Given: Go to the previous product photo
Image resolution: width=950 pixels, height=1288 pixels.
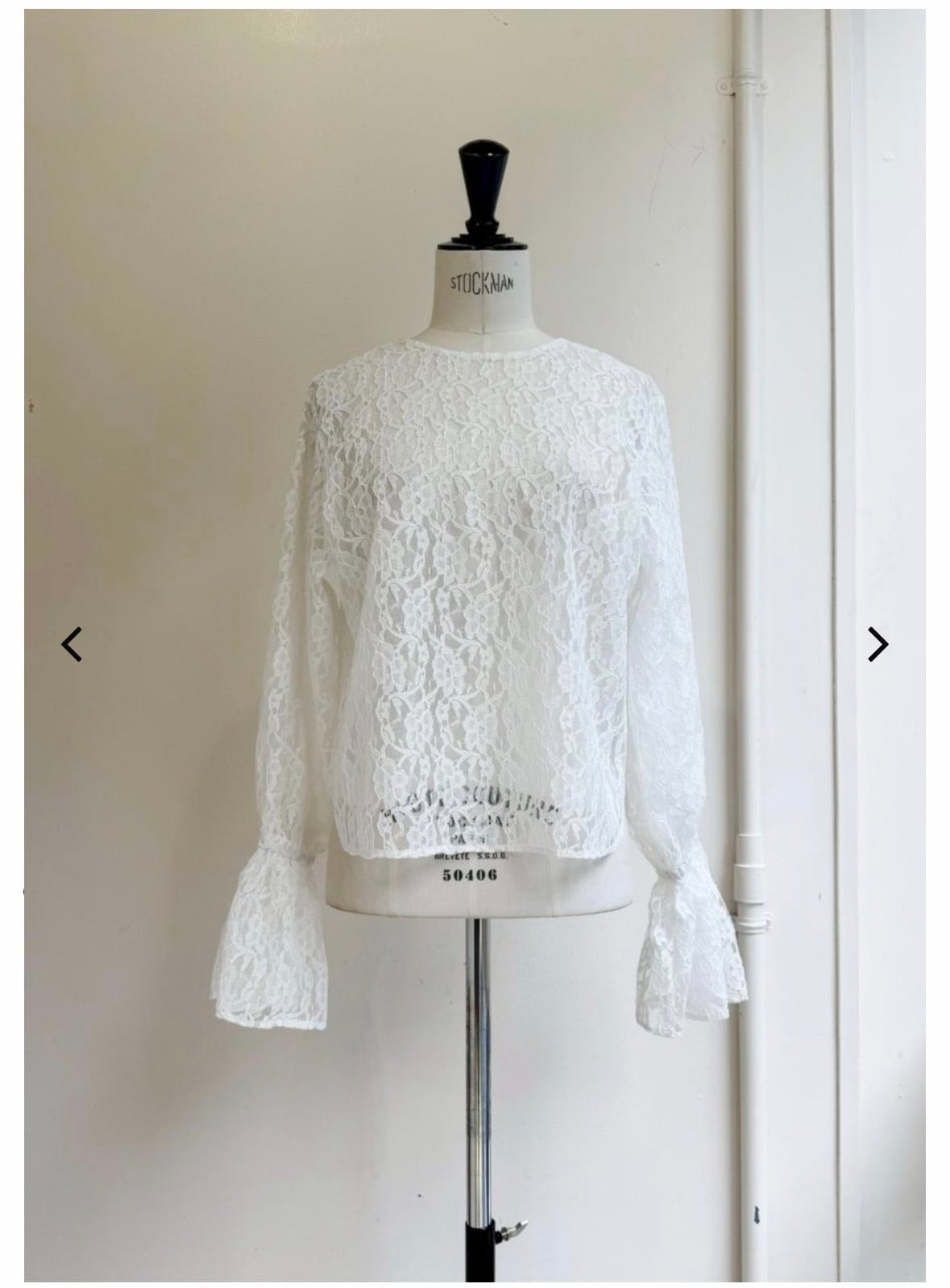Looking at the screenshot, I should point(72,644).
